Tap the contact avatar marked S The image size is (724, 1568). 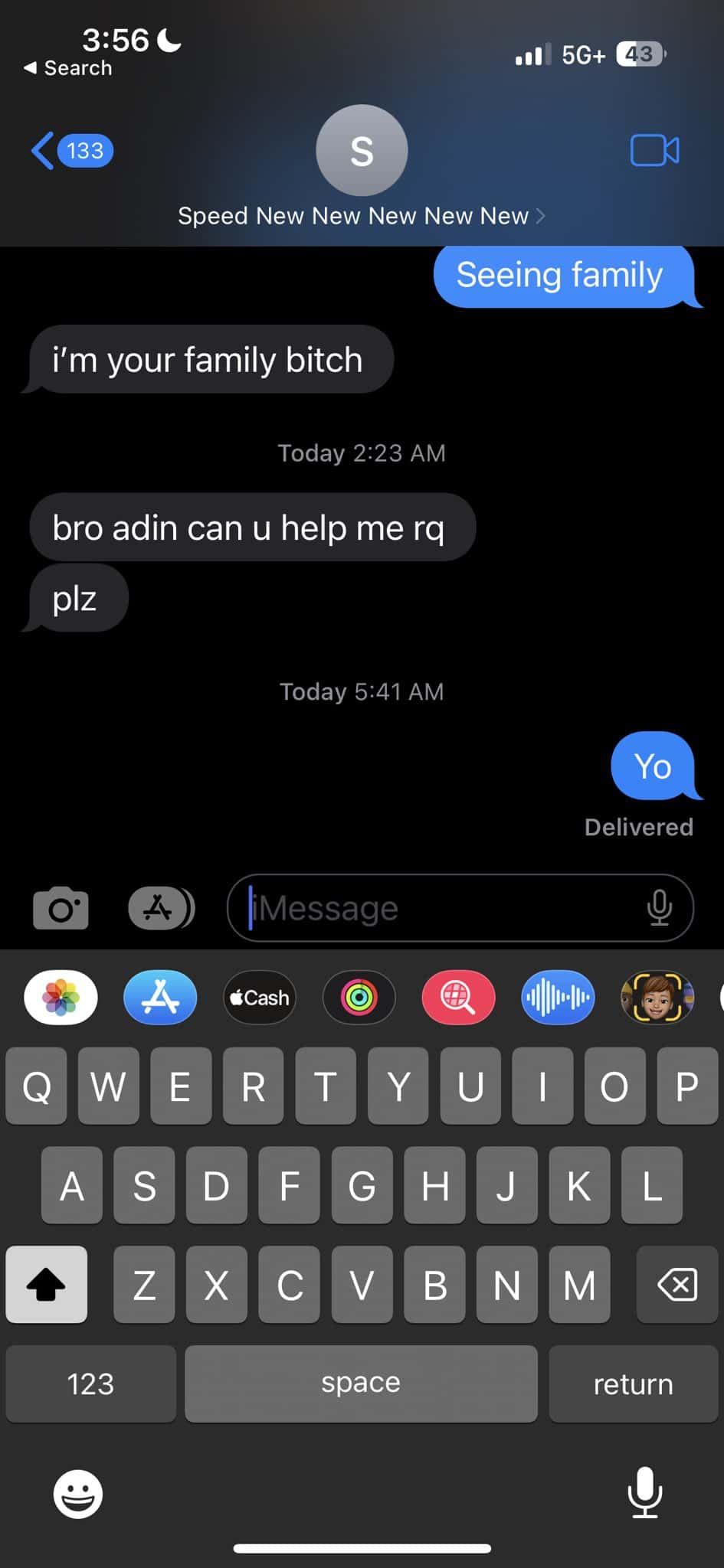(361, 151)
